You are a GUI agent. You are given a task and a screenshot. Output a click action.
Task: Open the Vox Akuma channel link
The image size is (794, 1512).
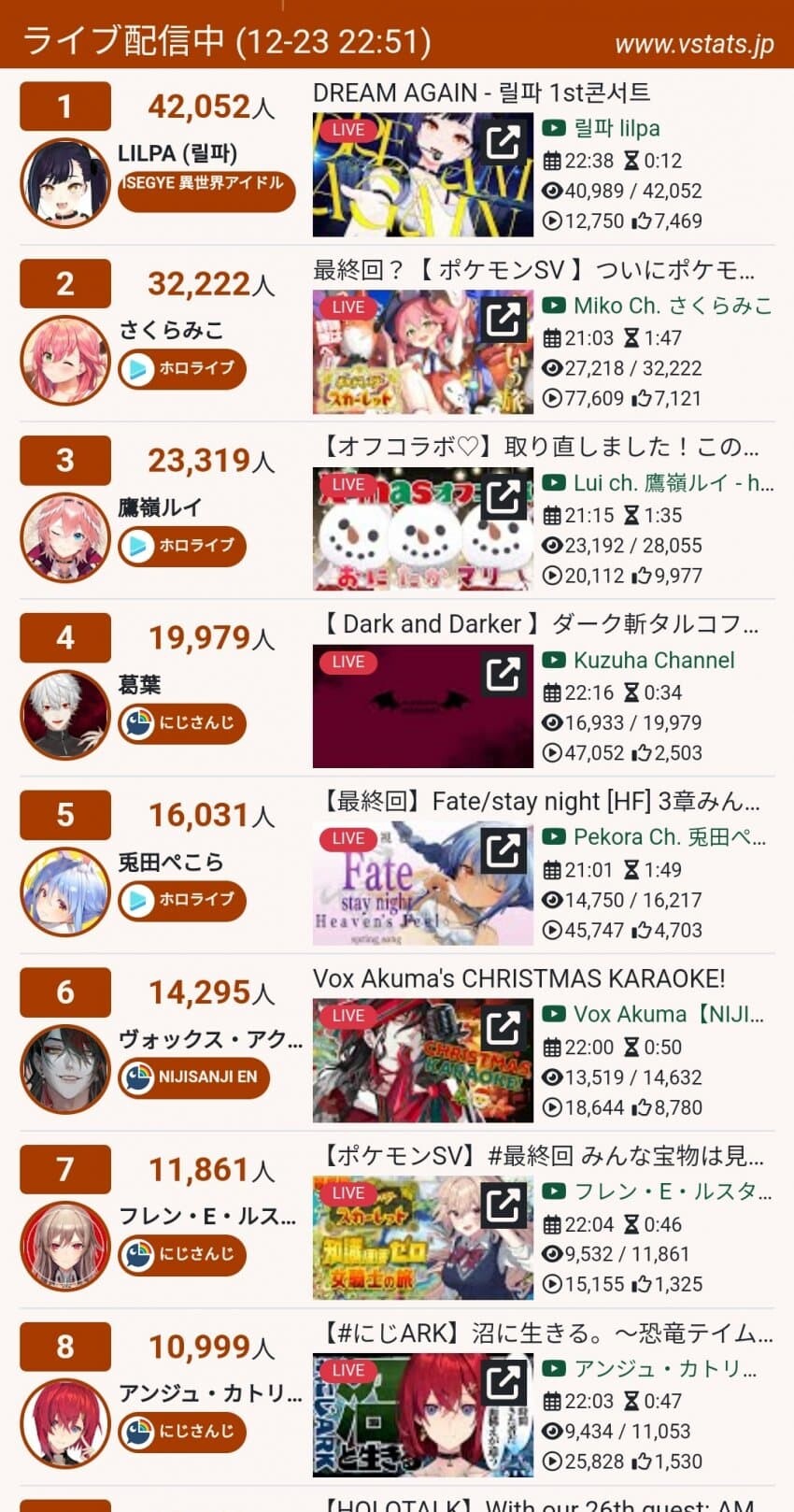point(669,1014)
